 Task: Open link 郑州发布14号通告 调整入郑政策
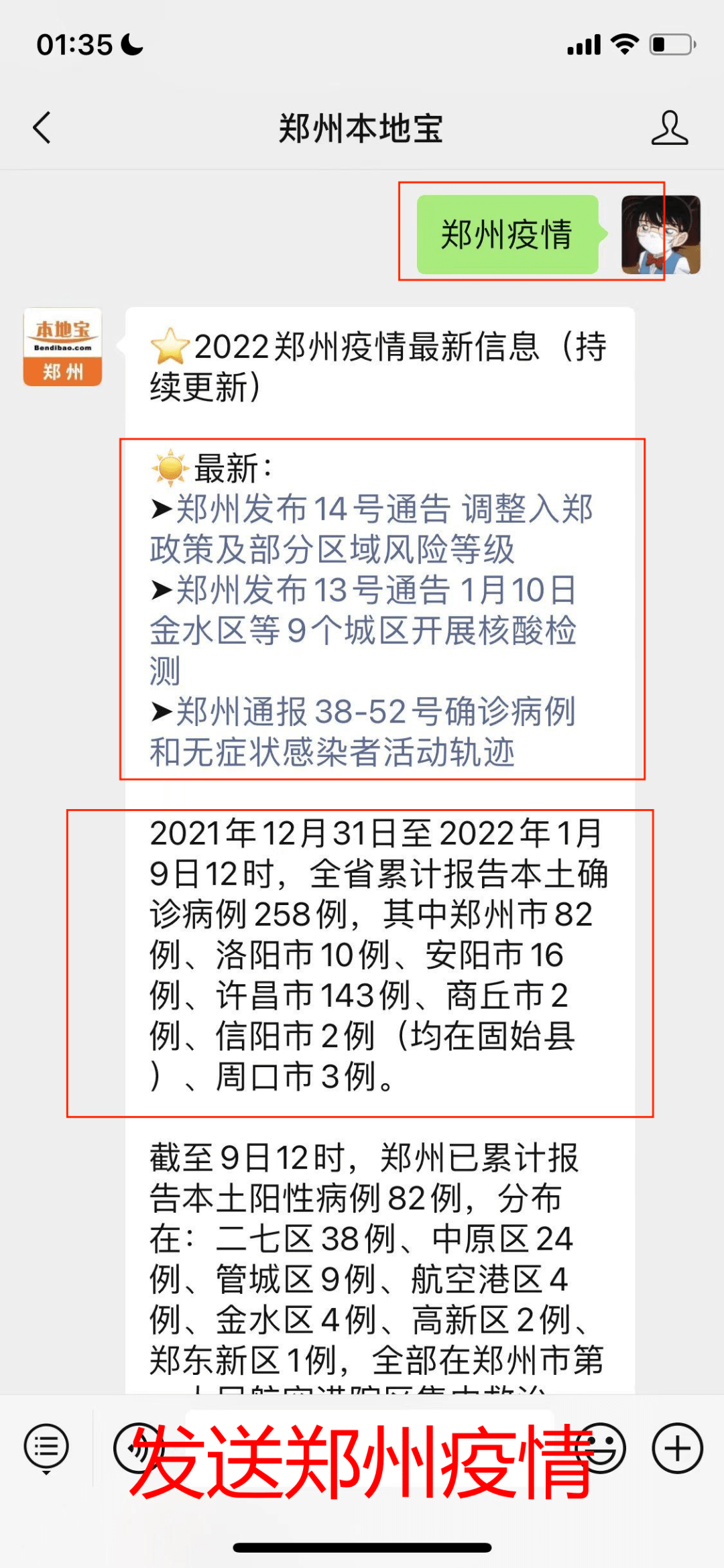(371, 529)
